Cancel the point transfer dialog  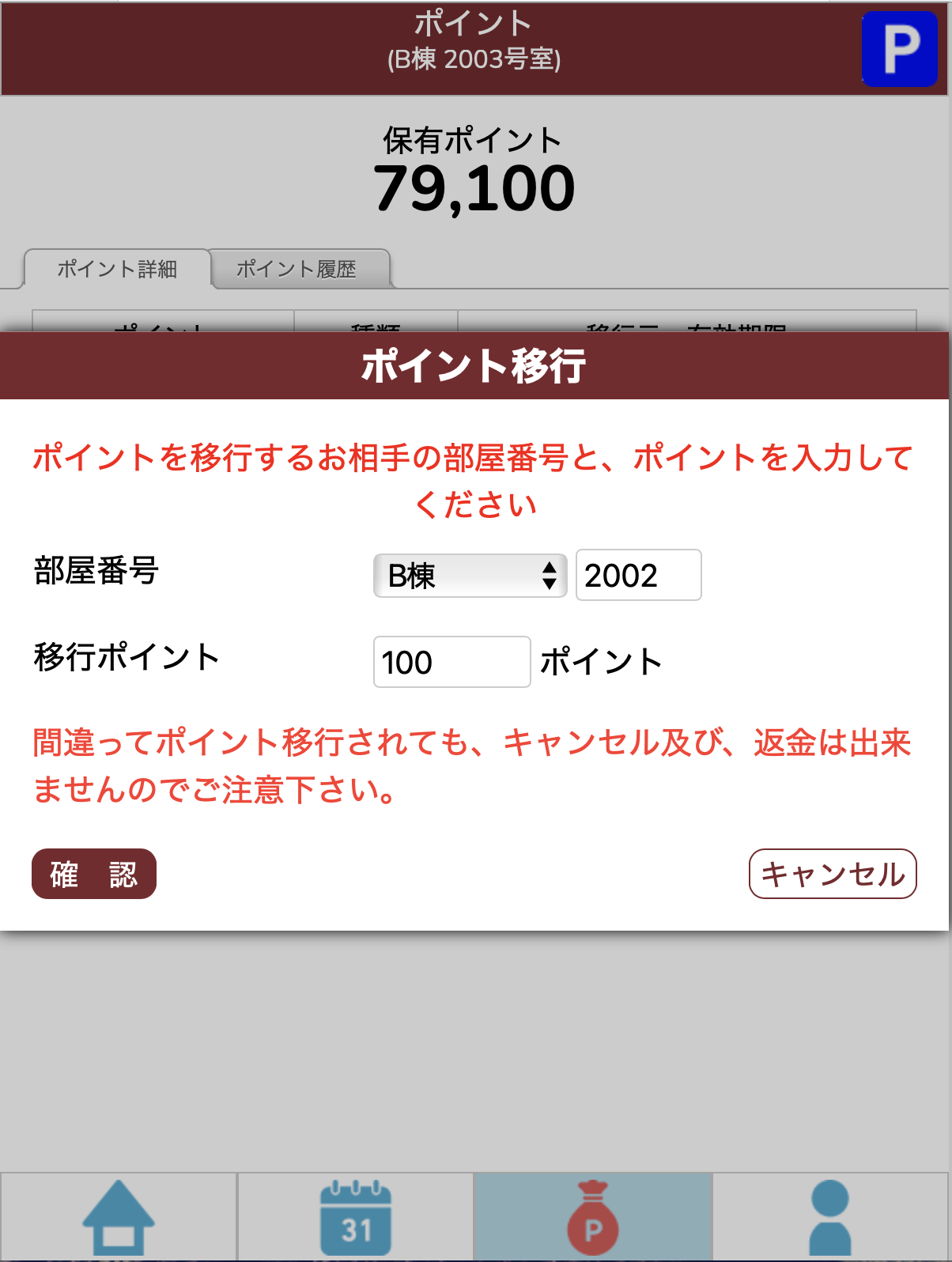point(832,874)
